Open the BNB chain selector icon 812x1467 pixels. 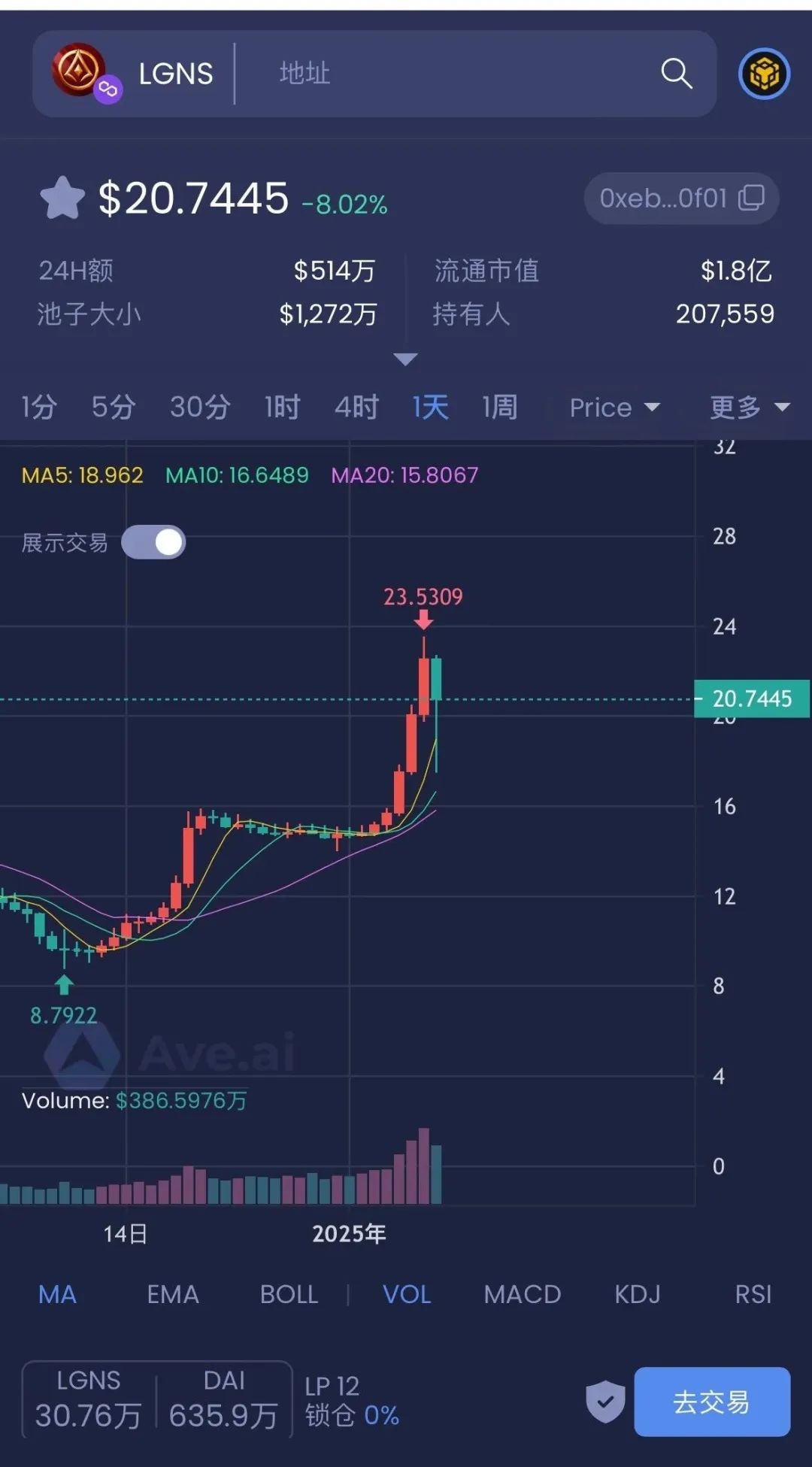click(x=764, y=74)
